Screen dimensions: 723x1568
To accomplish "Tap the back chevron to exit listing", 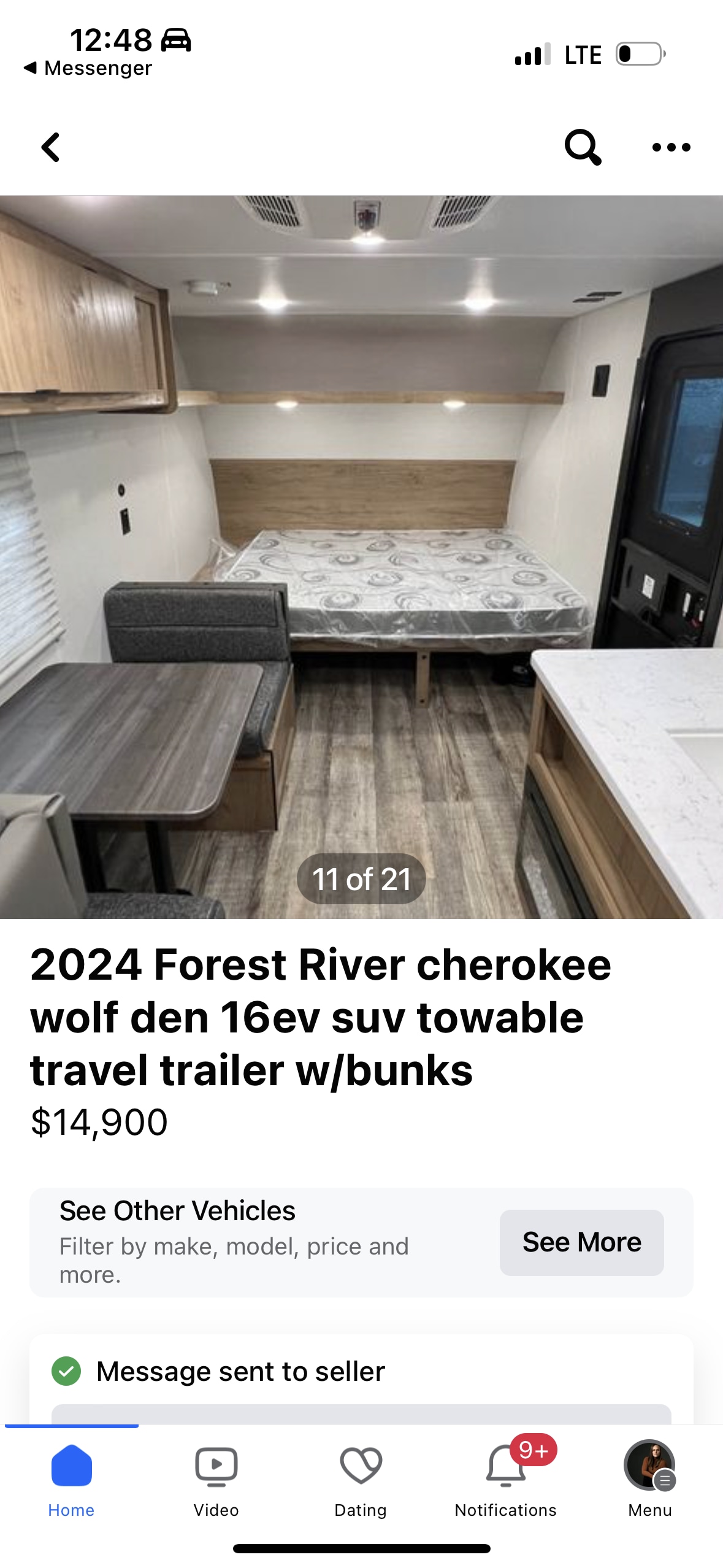I will click(x=52, y=147).
